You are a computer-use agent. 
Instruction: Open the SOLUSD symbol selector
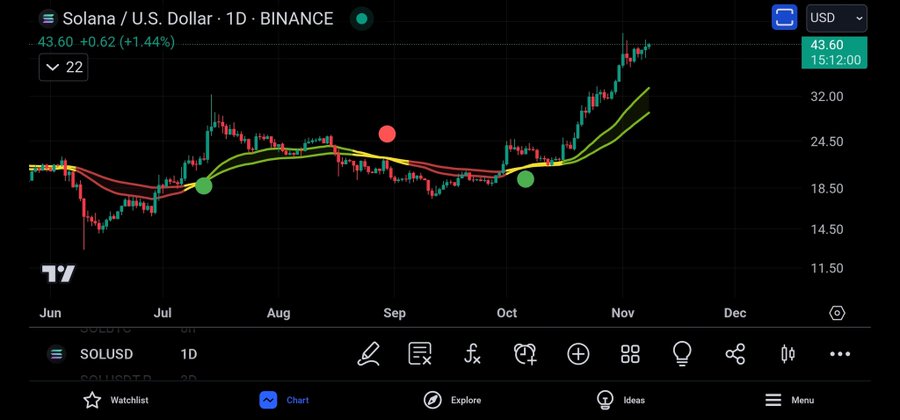(93, 354)
